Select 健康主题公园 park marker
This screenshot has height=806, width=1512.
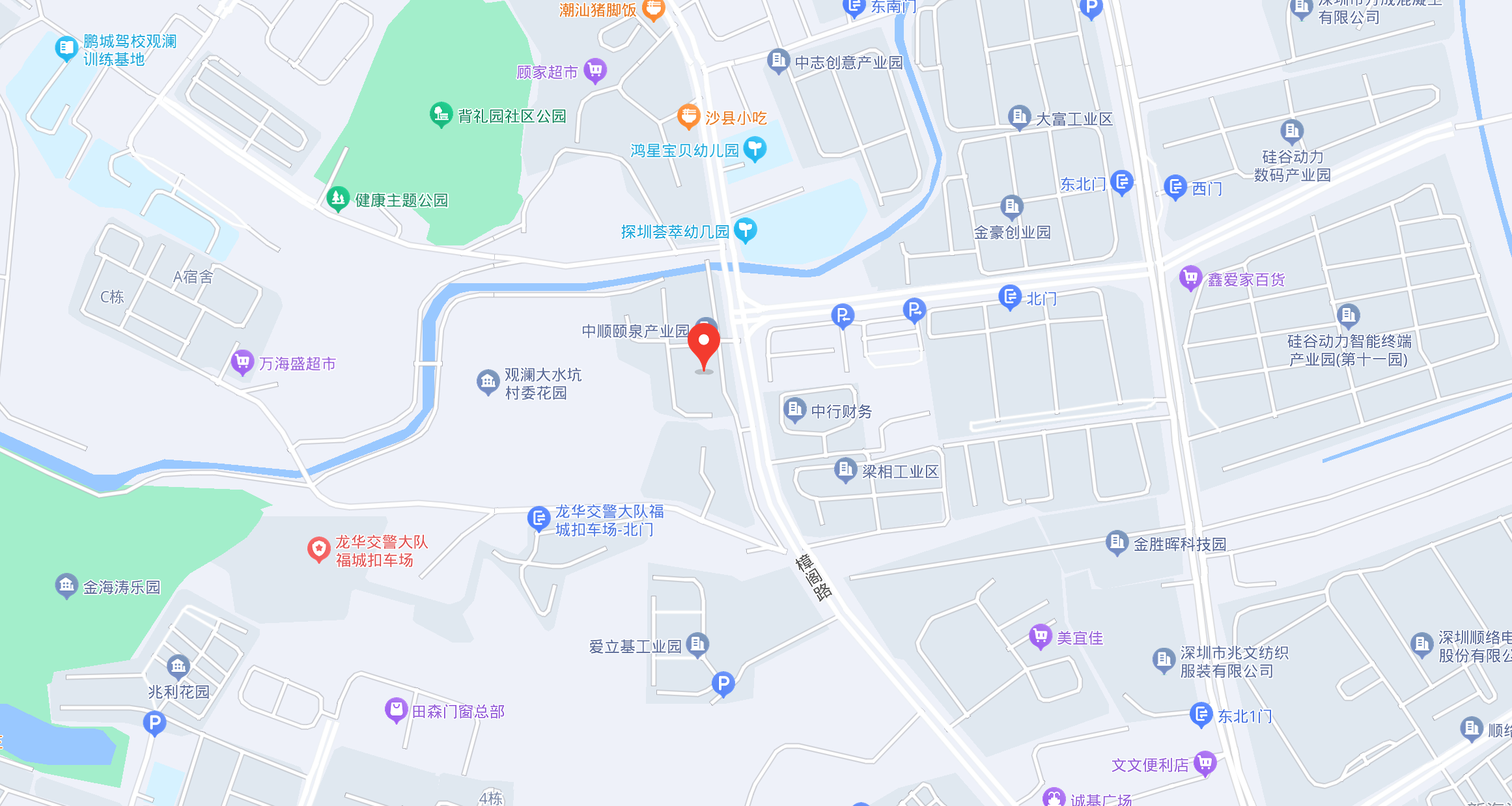click(337, 199)
